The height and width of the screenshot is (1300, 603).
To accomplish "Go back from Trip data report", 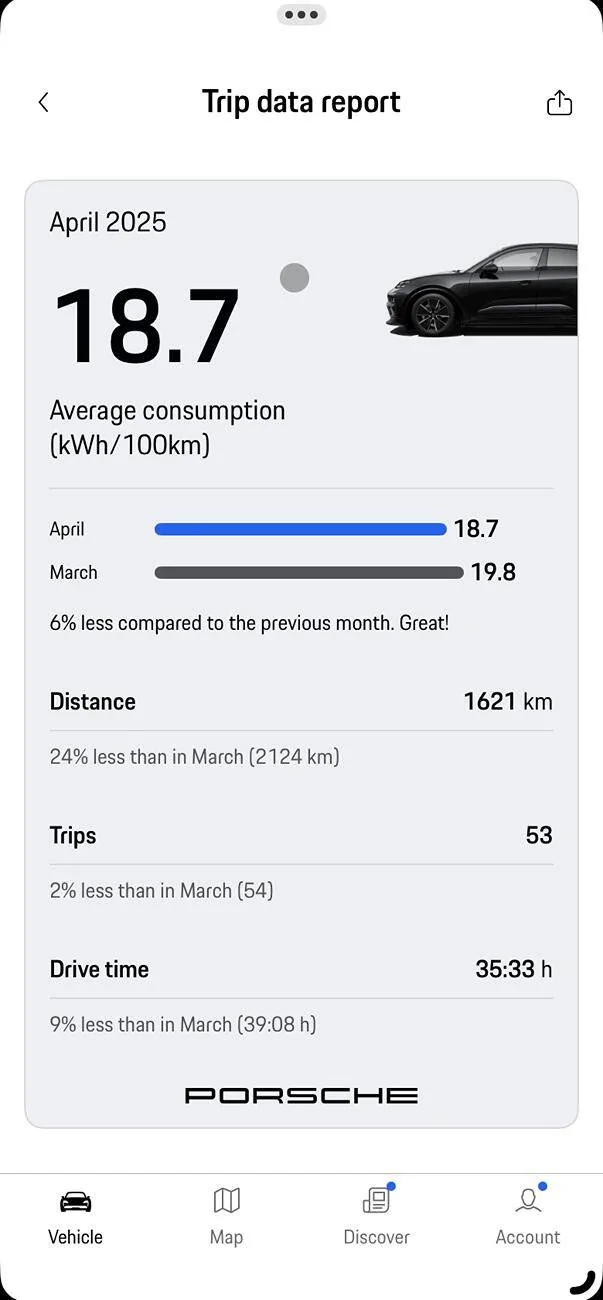I will [x=43, y=102].
